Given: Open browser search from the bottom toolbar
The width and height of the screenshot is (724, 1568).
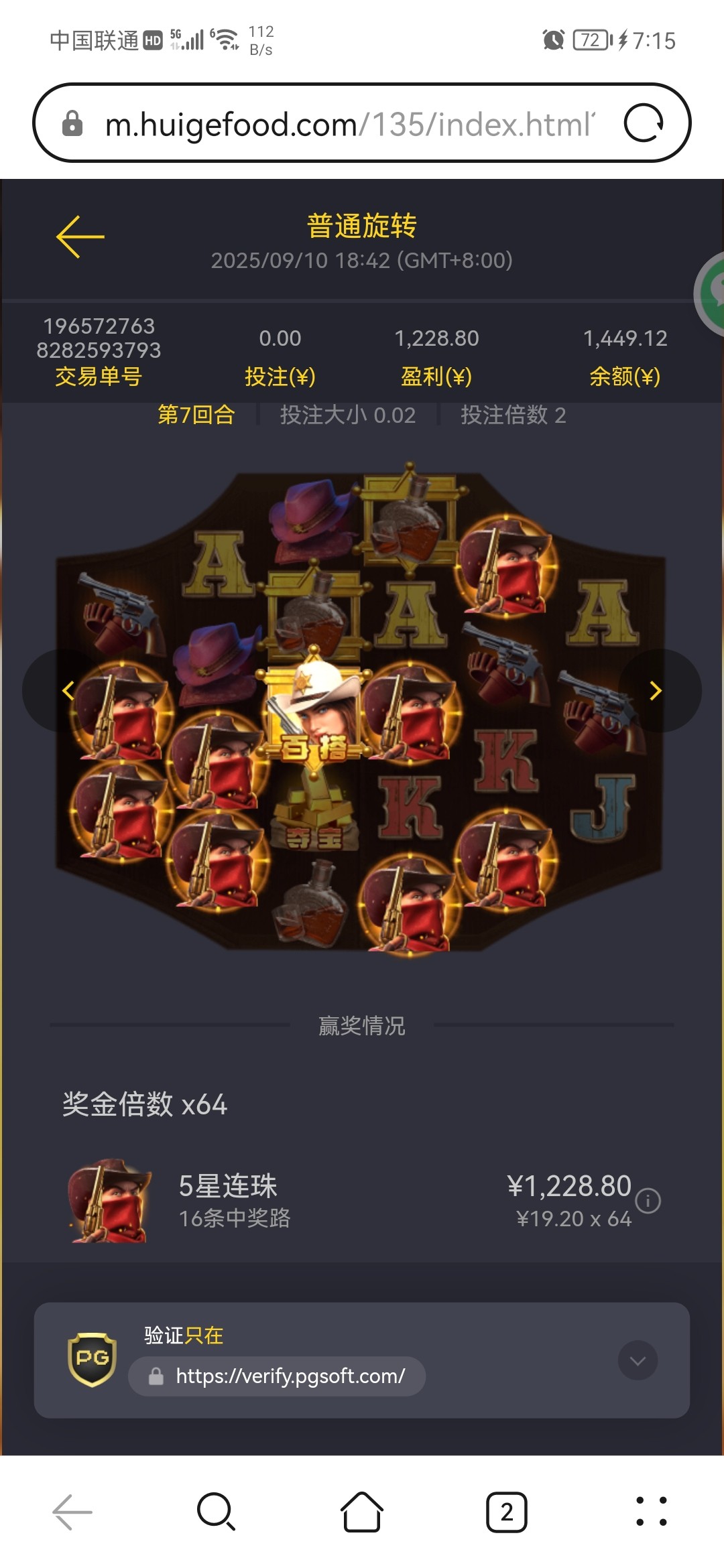Looking at the screenshot, I should [x=217, y=1512].
